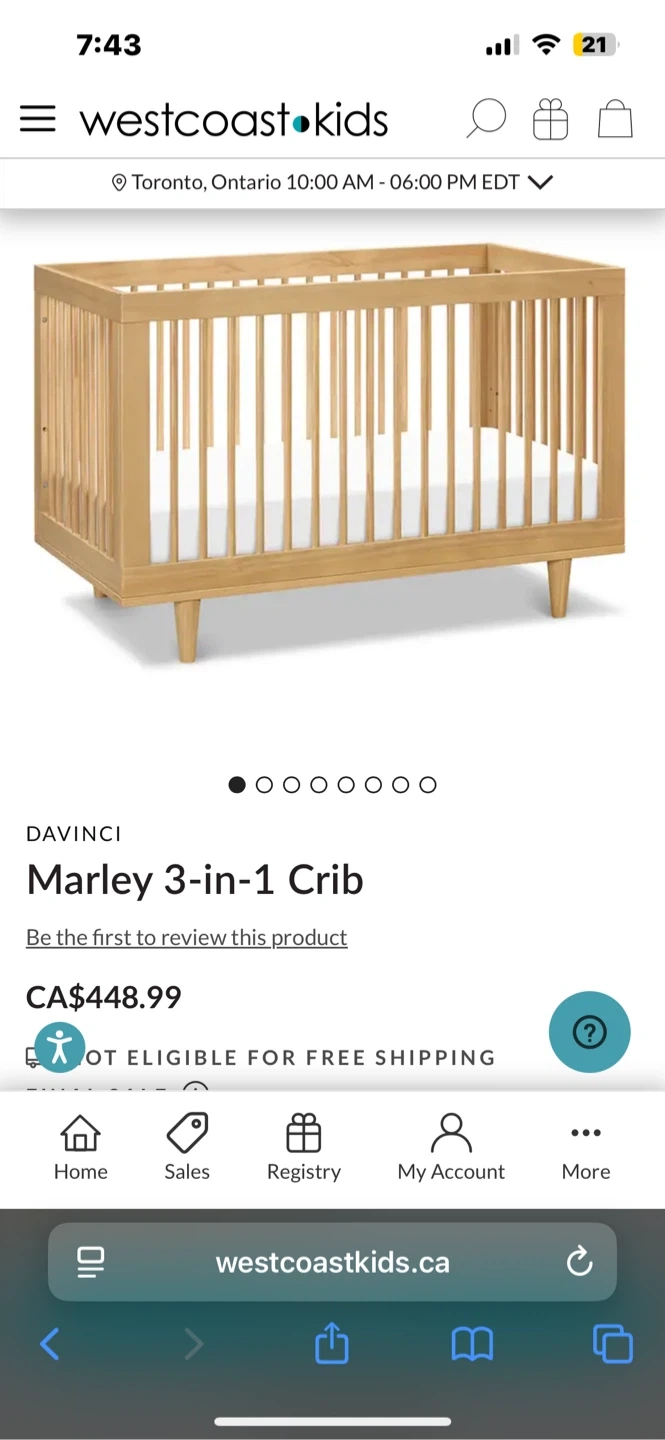Open the gift registry icon in header
This screenshot has height=1440, width=665.
coord(550,120)
